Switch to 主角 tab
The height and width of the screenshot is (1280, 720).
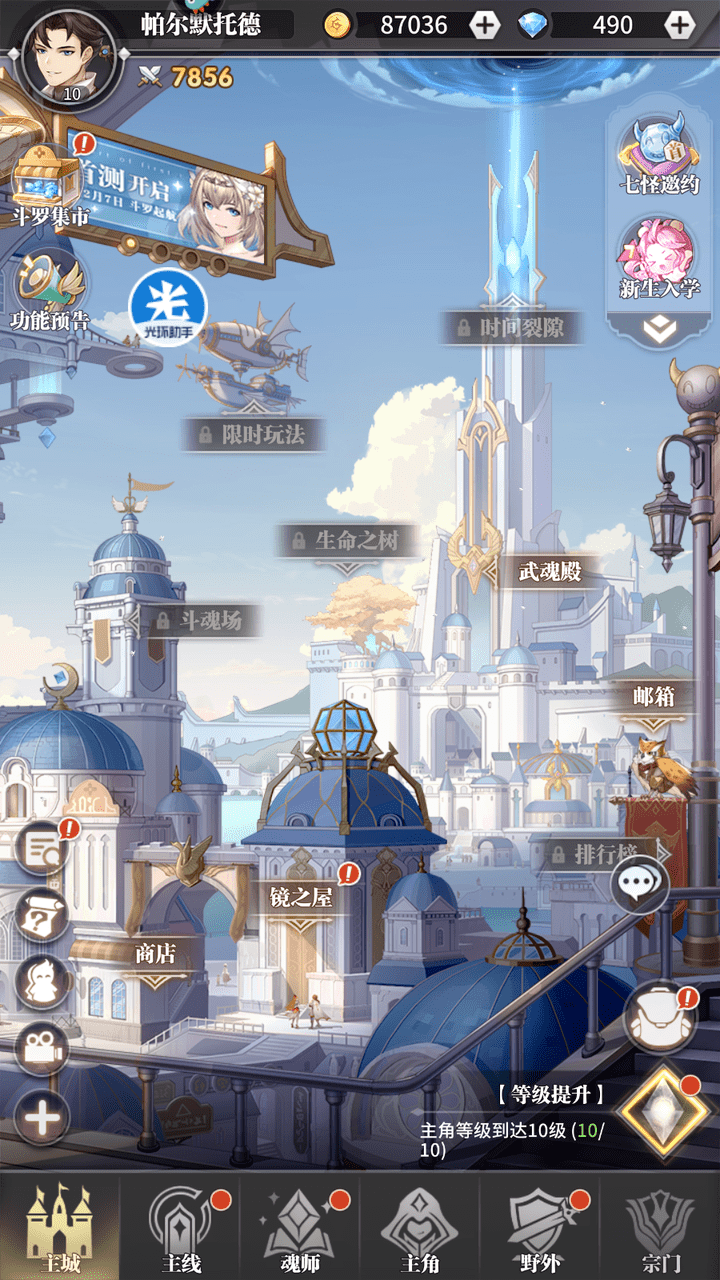pos(420,1228)
